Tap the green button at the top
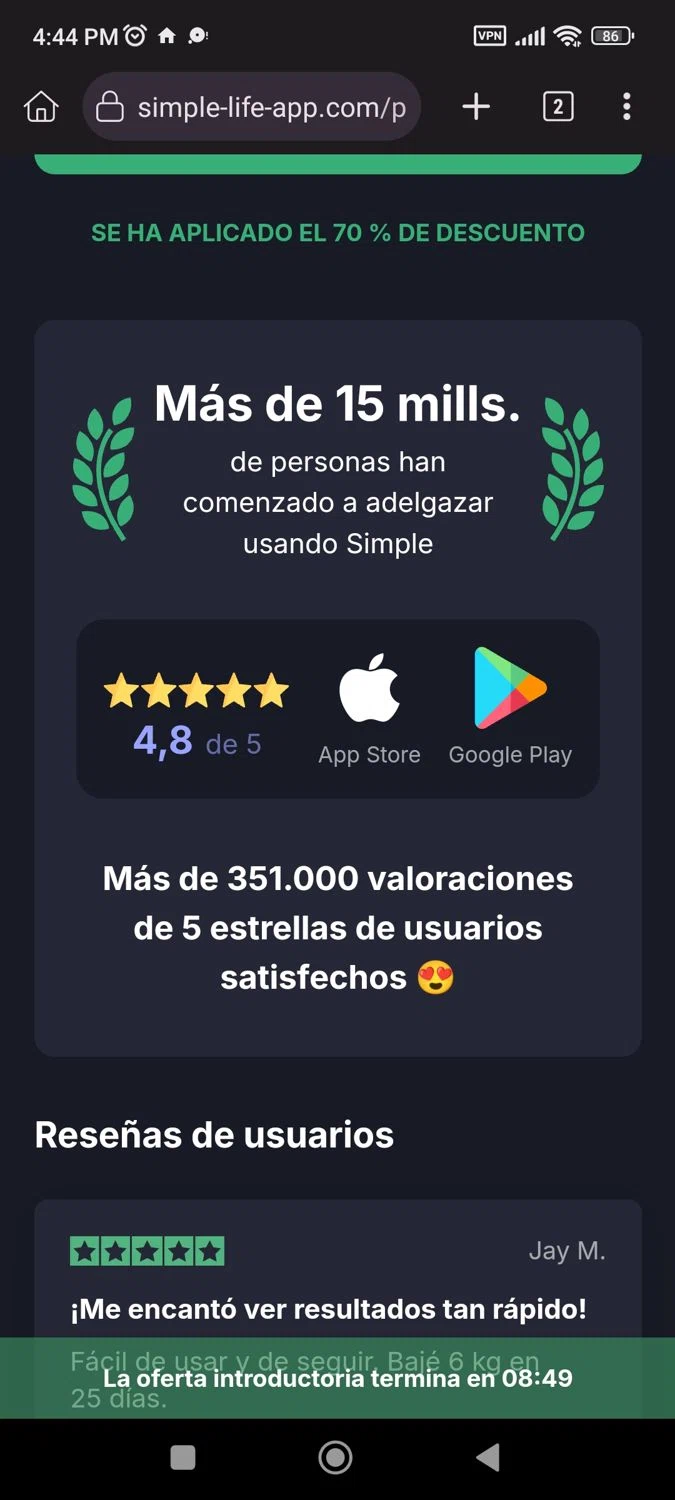This screenshot has width=675, height=1500. (337, 164)
